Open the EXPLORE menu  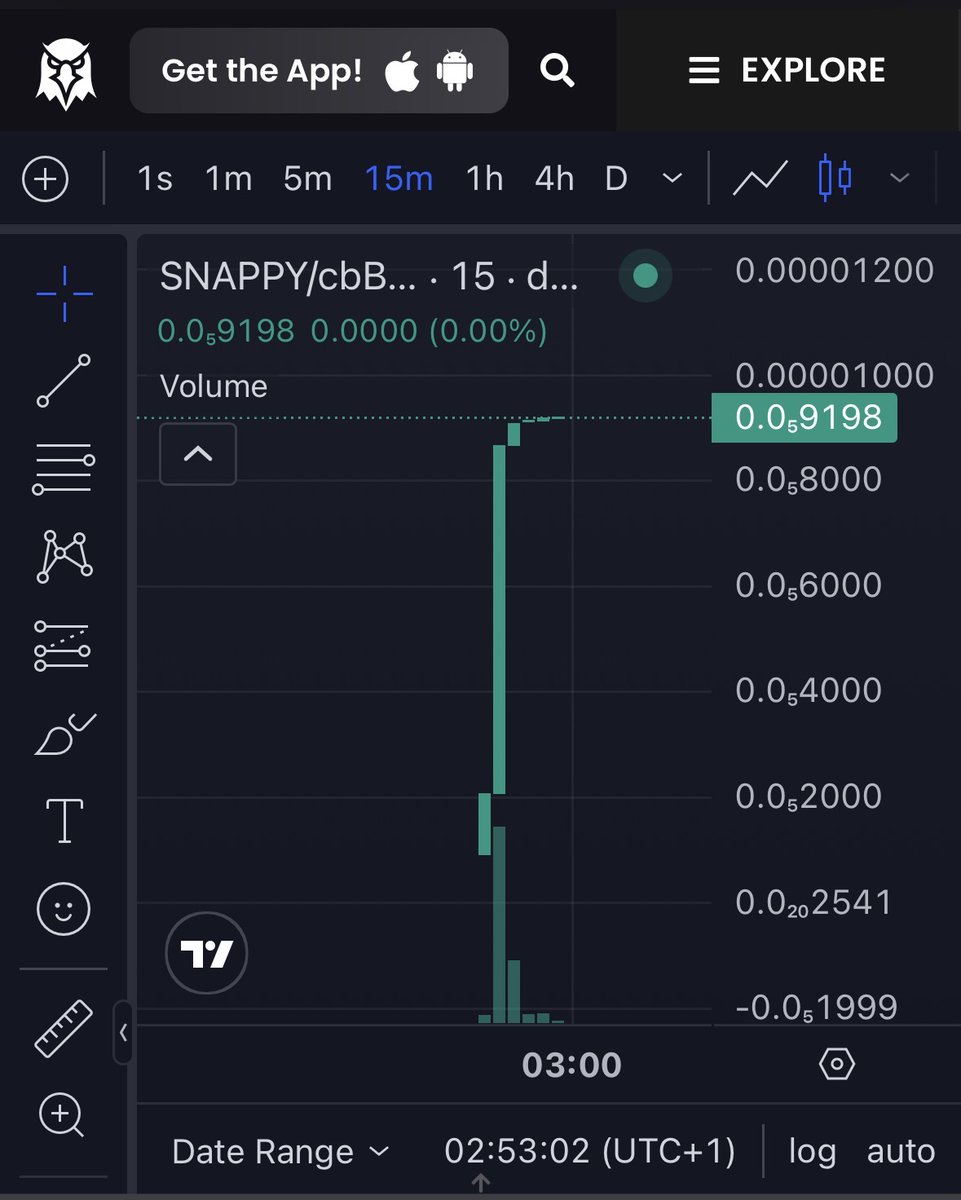787,70
